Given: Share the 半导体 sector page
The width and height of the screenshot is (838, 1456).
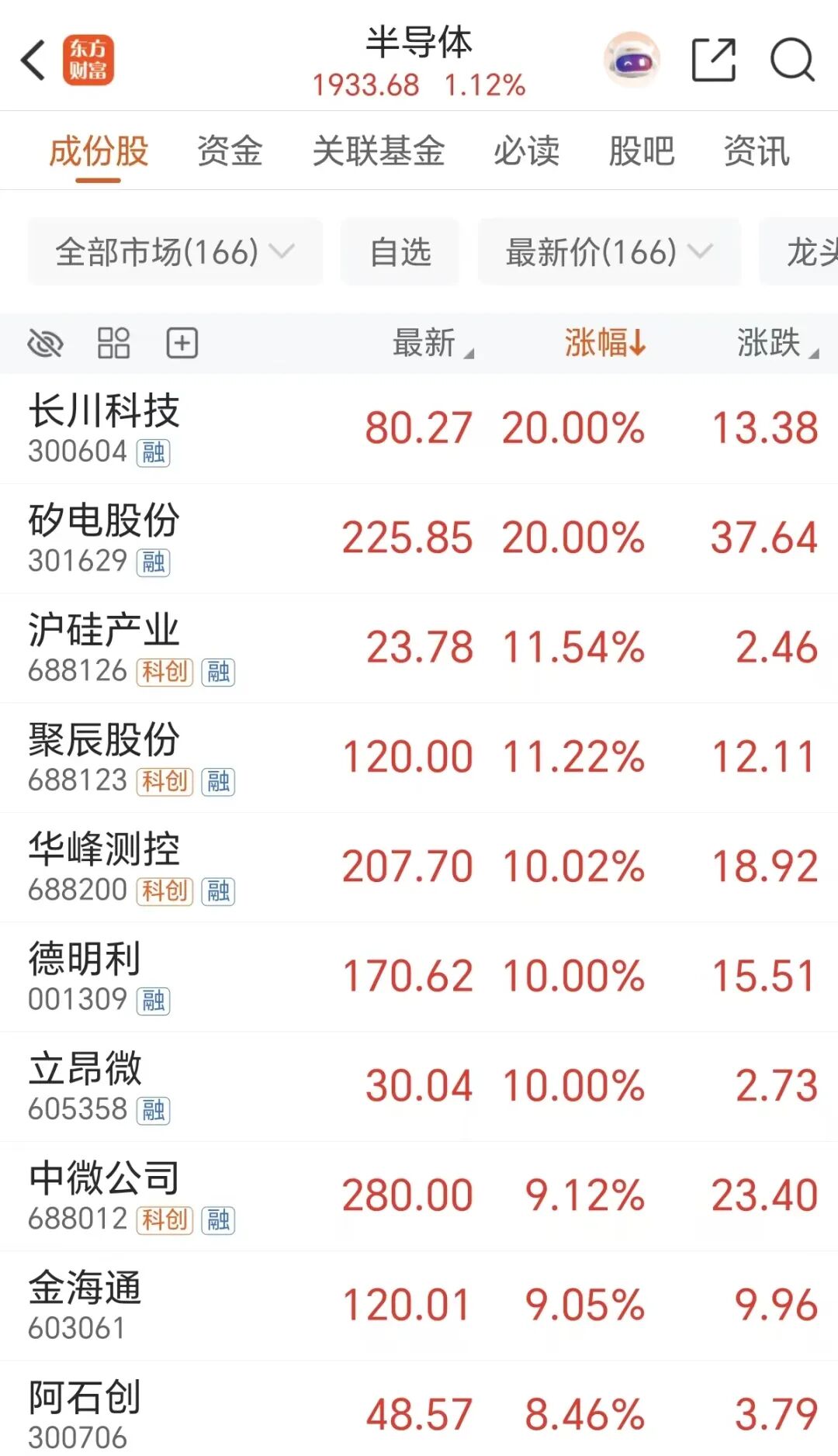Looking at the screenshot, I should 714,60.
